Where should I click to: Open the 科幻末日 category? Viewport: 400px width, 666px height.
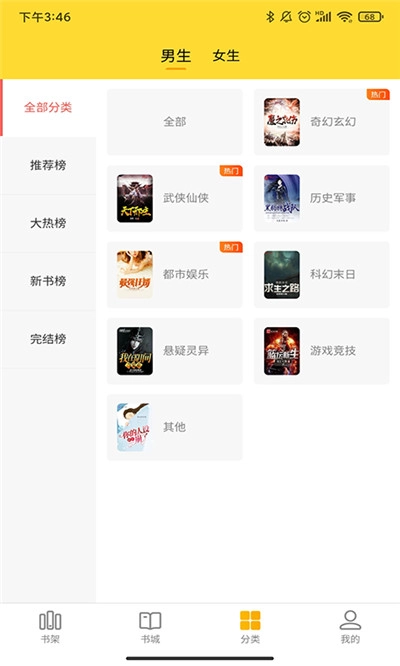tap(321, 274)
